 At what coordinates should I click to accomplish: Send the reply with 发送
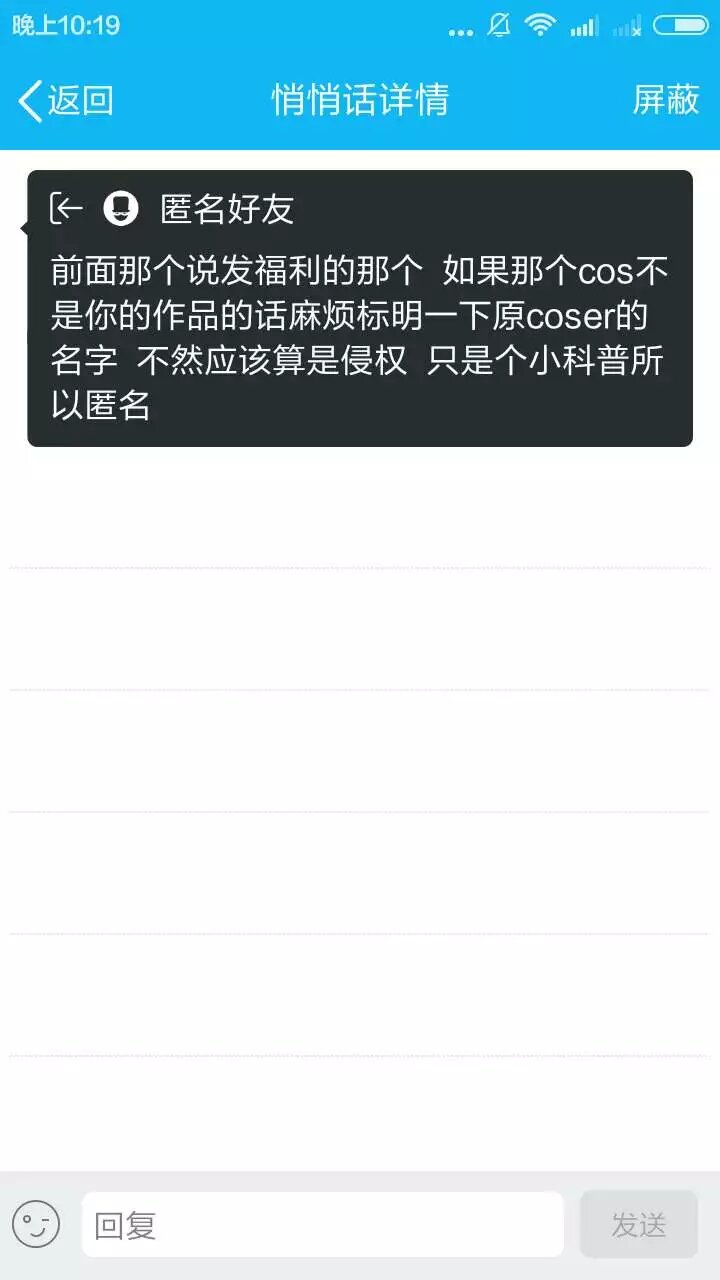pyautogui.click(x=638, y=1224)
